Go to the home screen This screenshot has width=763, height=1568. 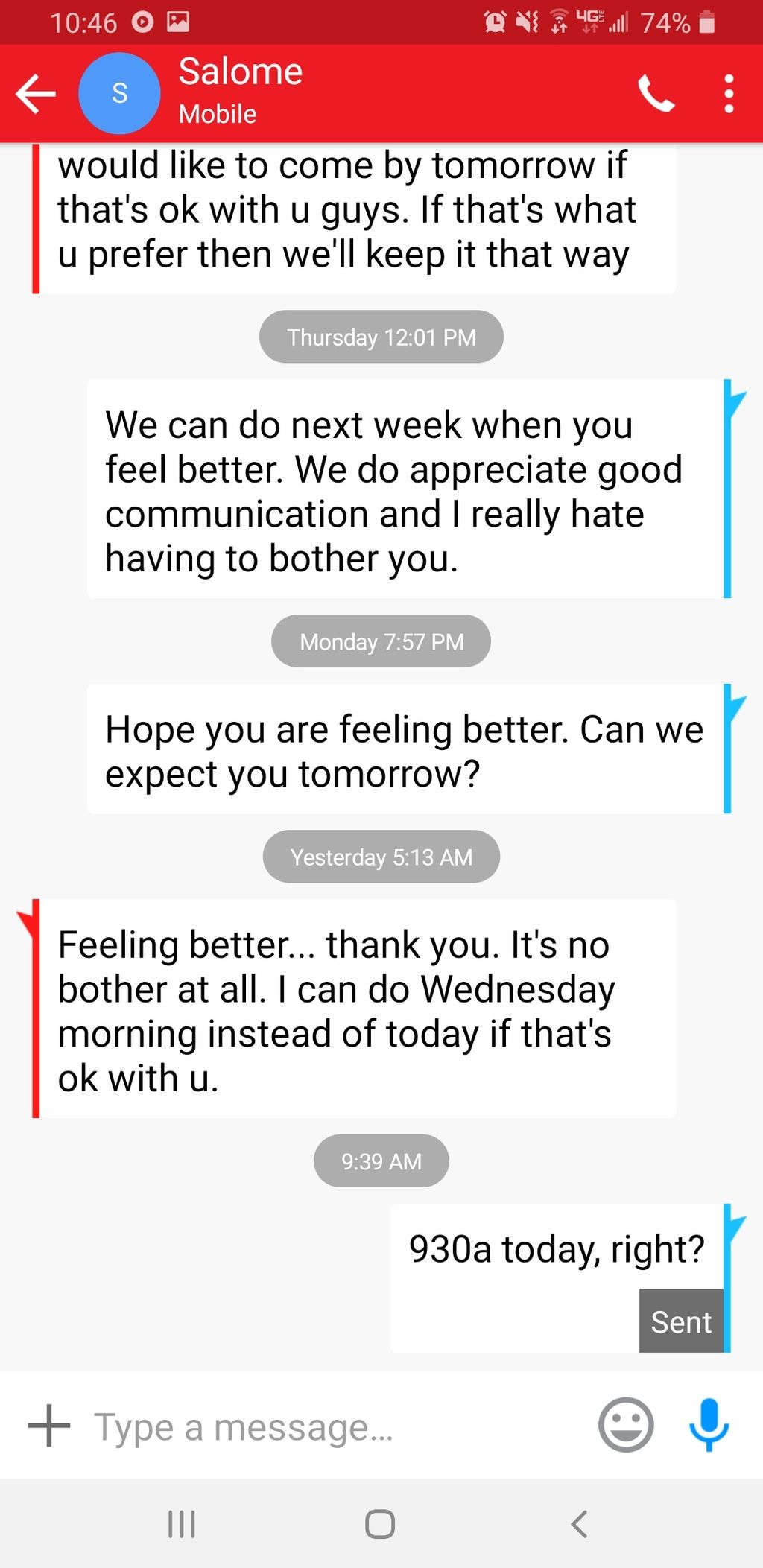tap(380, 1524)
